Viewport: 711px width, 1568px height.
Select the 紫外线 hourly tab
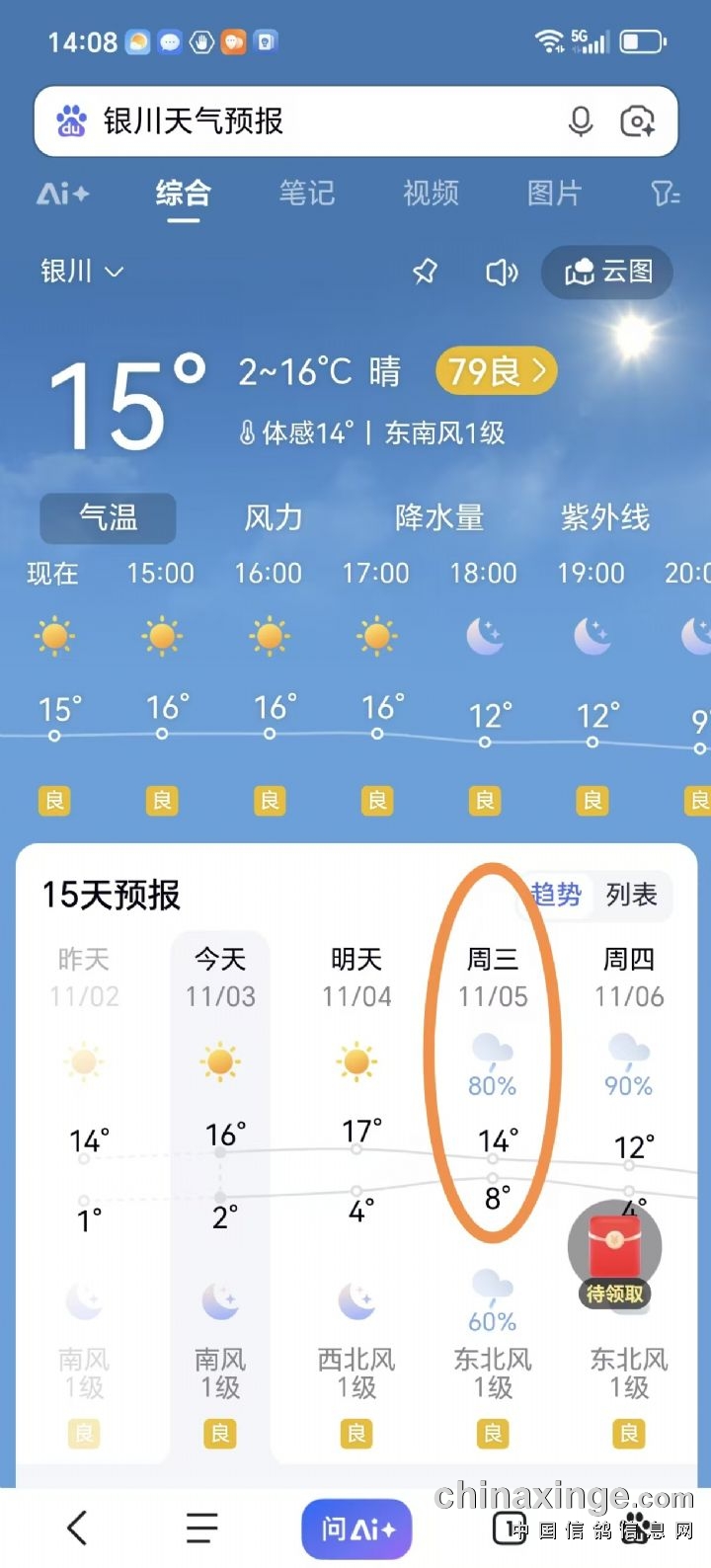604,517
